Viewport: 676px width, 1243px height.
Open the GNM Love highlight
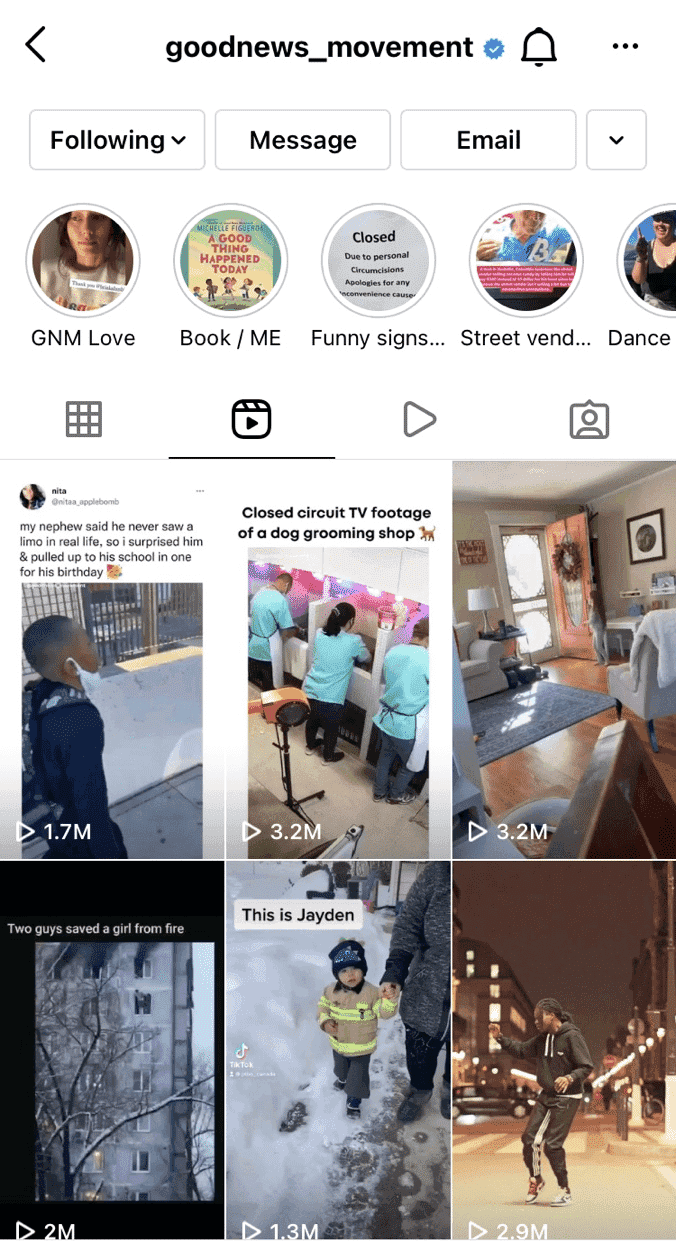pyautogui.click(x=83, y=261)
